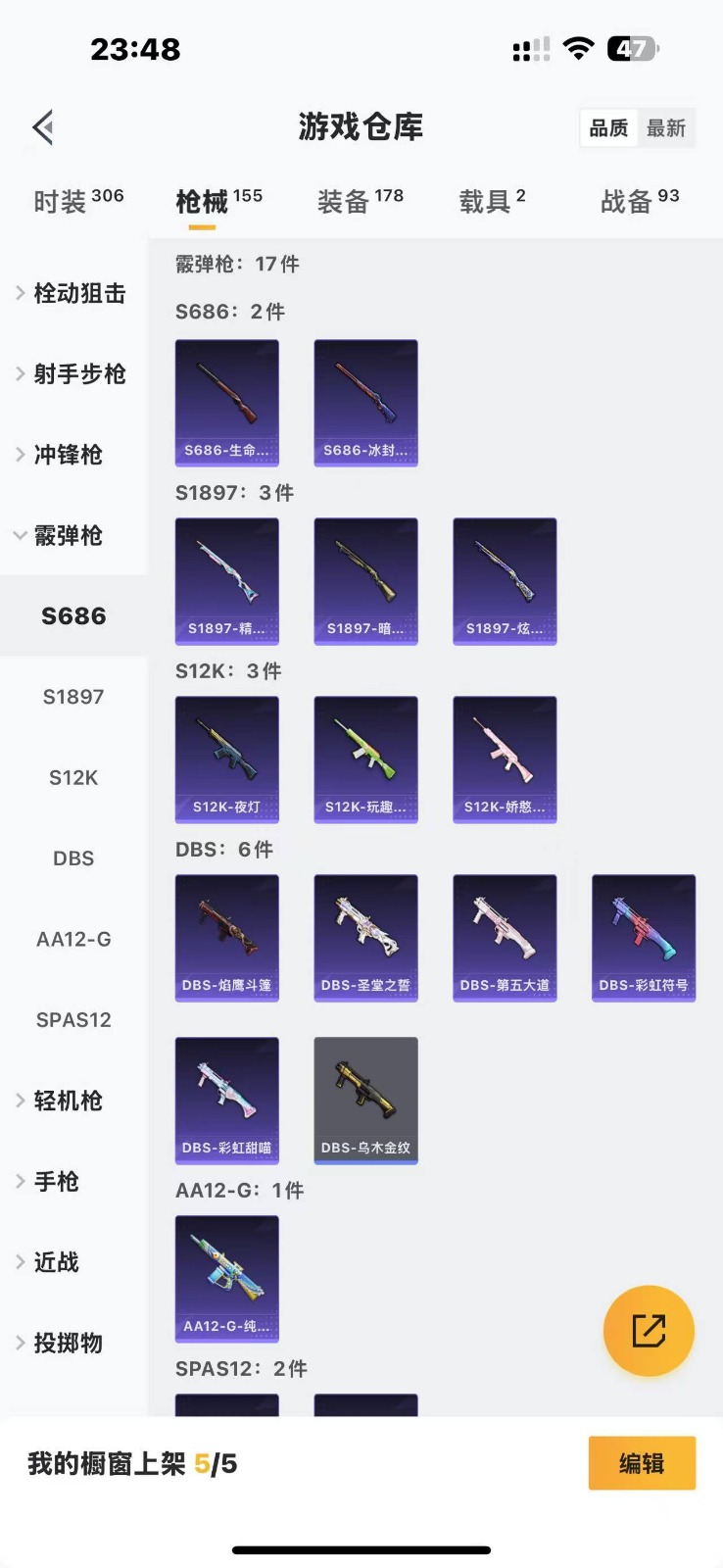This screenshot has width=723, height=1568.
Task: Open the 载具 tab
Action: point(492,201)
